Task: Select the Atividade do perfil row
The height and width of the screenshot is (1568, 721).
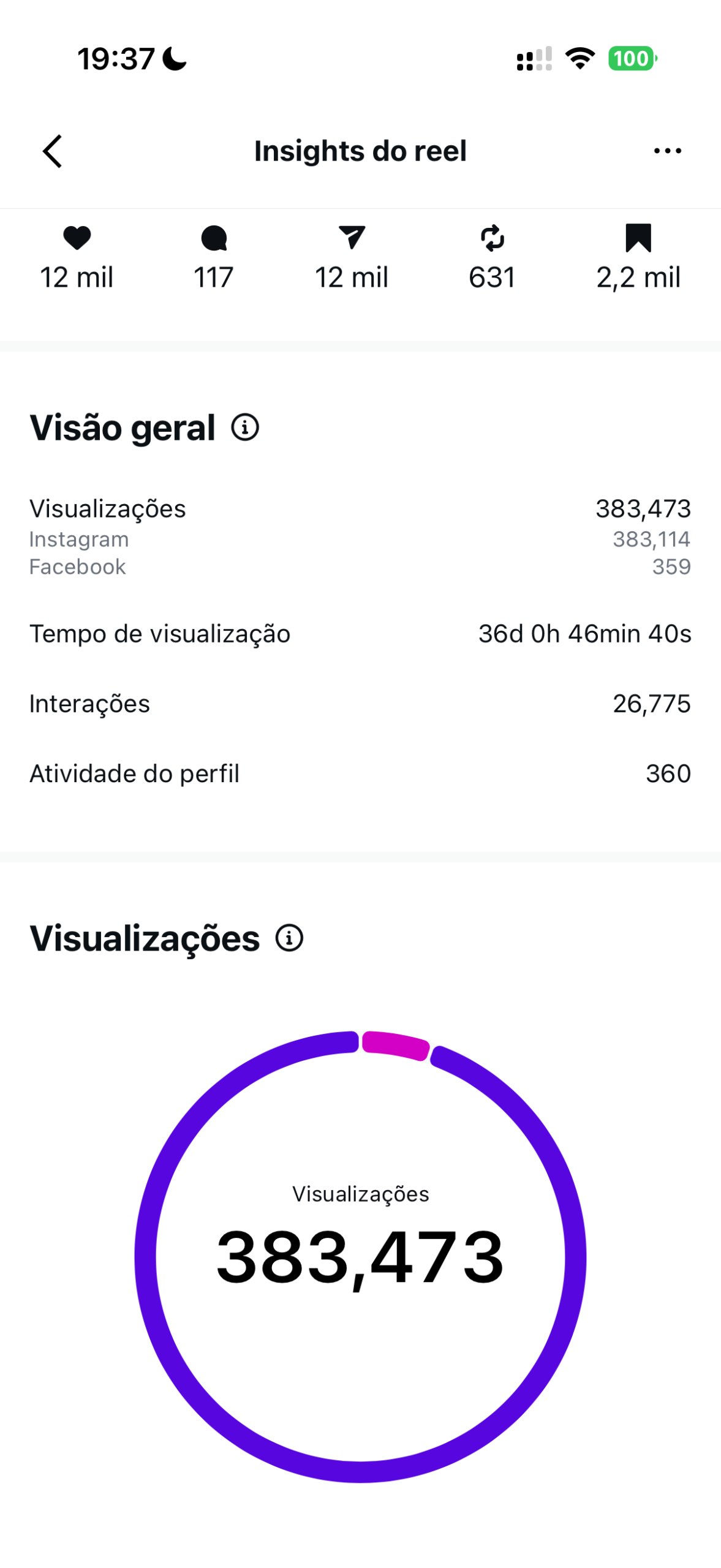Action: [360, 774]
